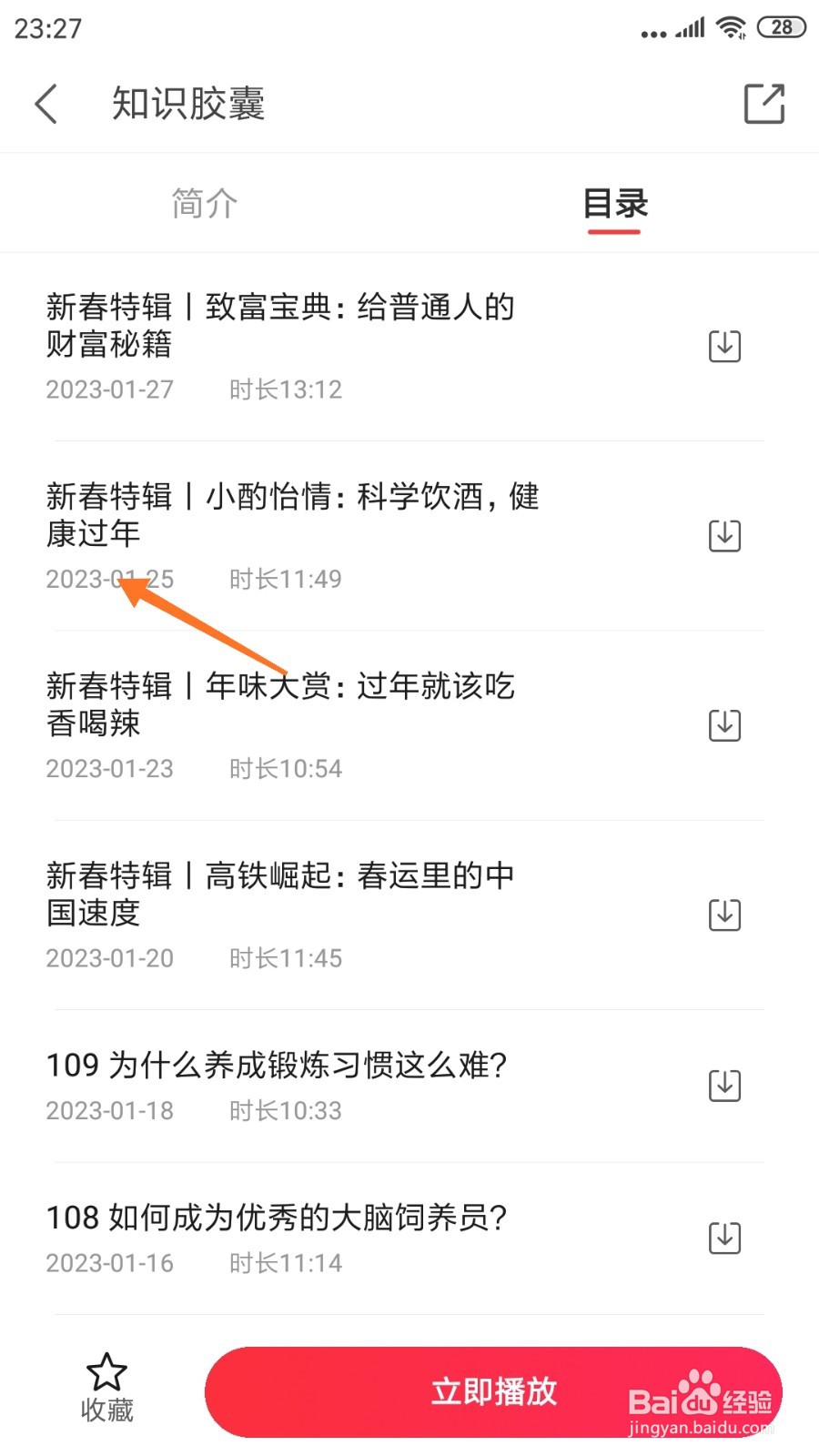The image size is (819, 1456).
Task: Download the 年味大赏 episode
Action: pos(723,725)
